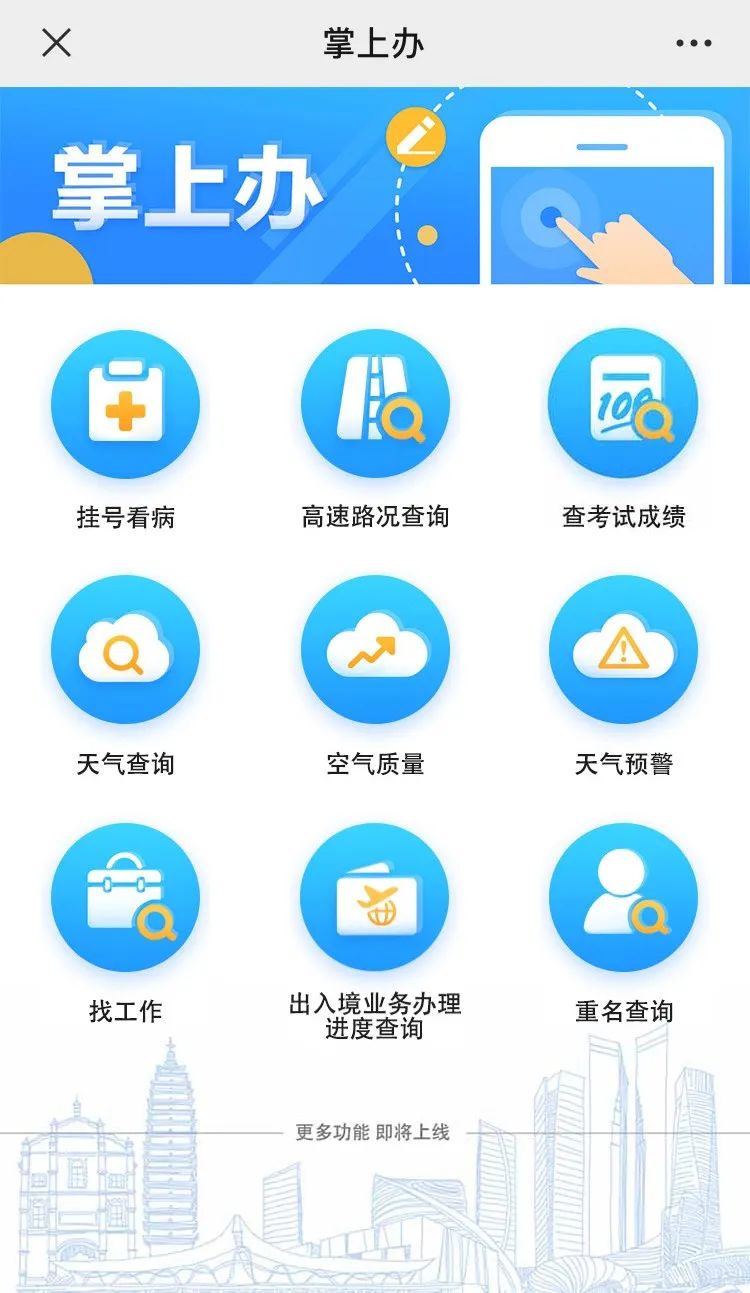View 空气质量 info
The width and height of the screenshot is (750, 1293).
pos(375,650)
